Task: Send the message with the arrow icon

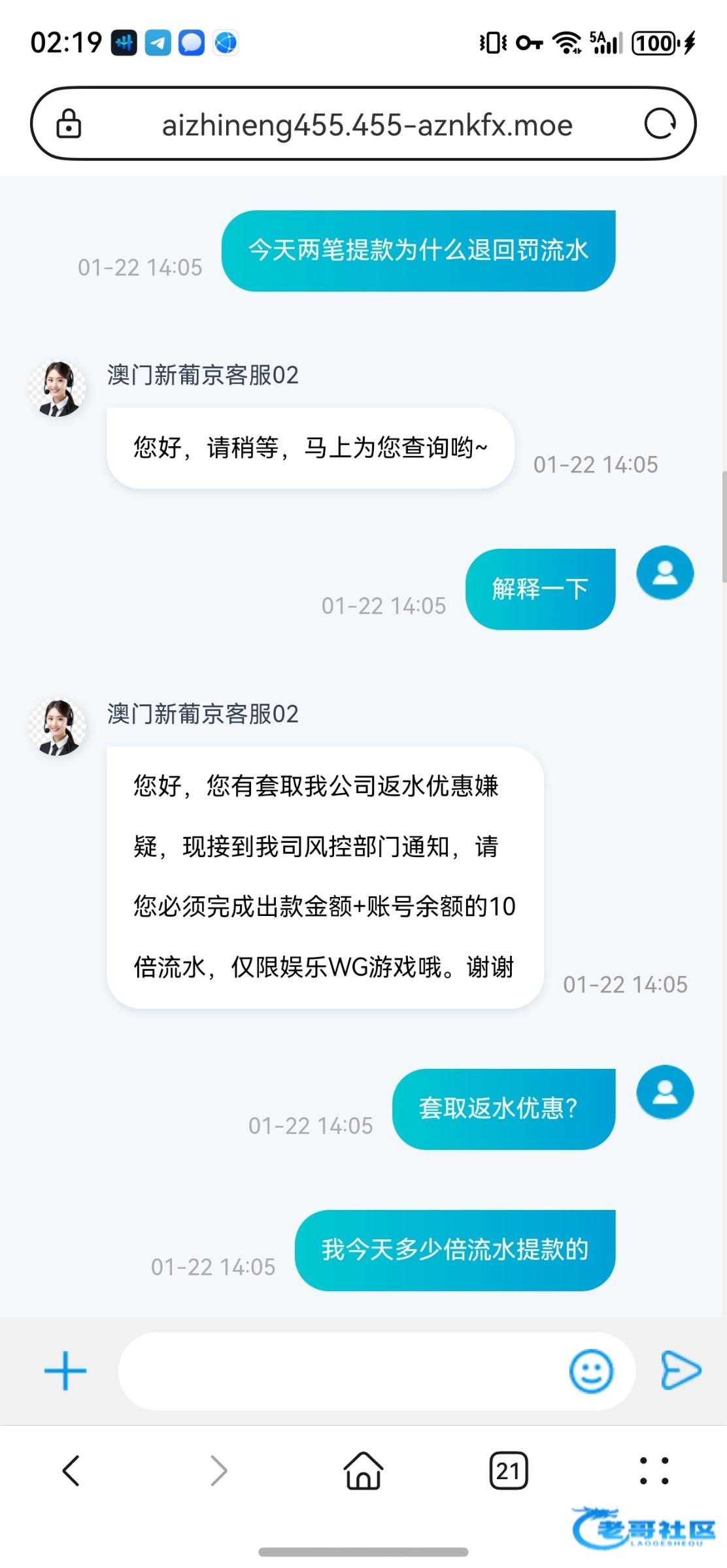Action: click(681, 1371)
